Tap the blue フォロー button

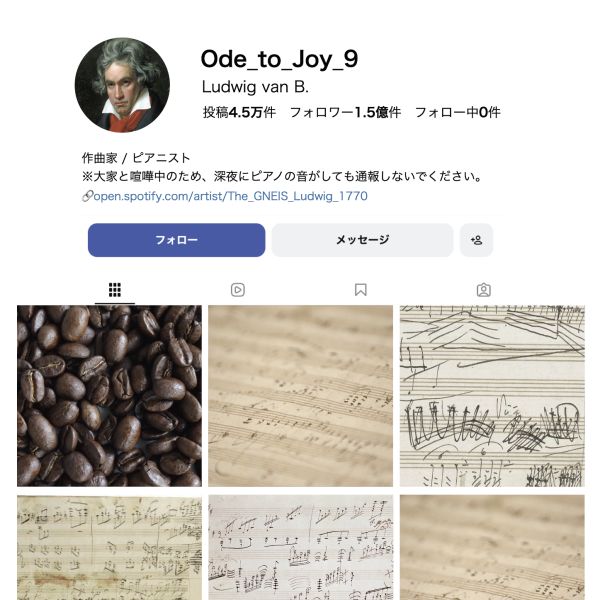pos(176,240)
